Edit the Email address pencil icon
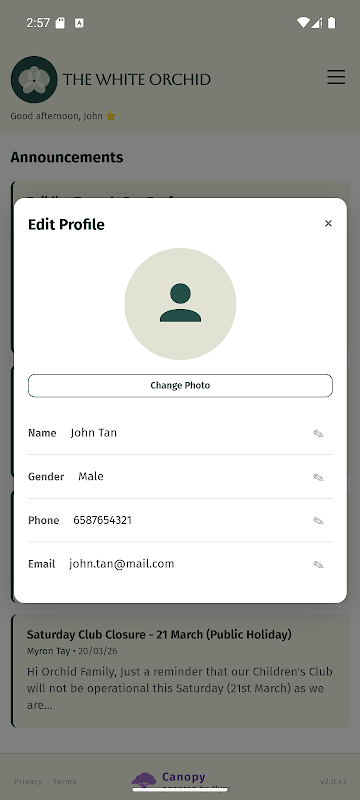The image size is (360, 800). [318, 564]
